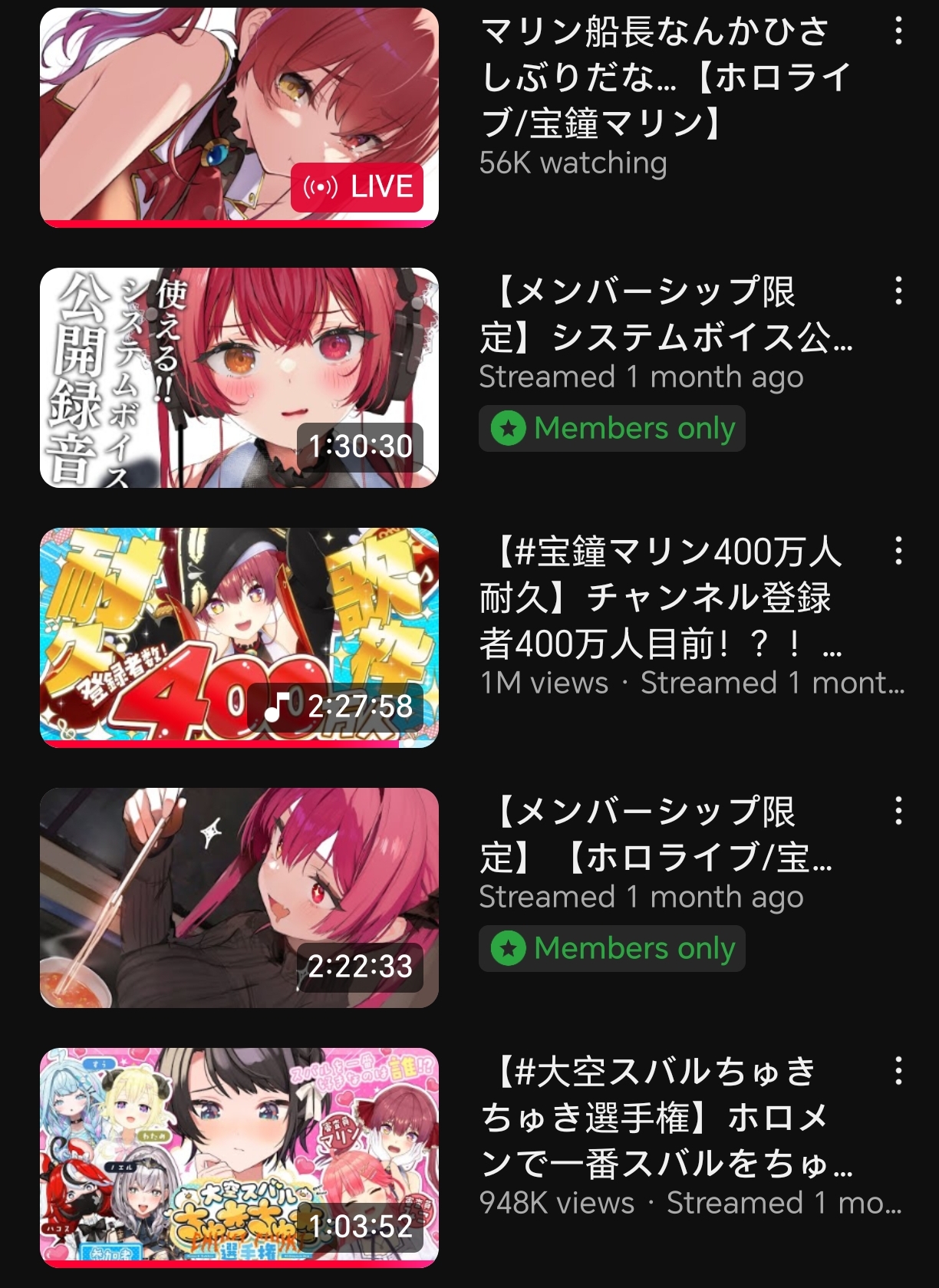
Task: Open the 2:27:58 400万人耐久 stream thumbnail
Action: 239,637
